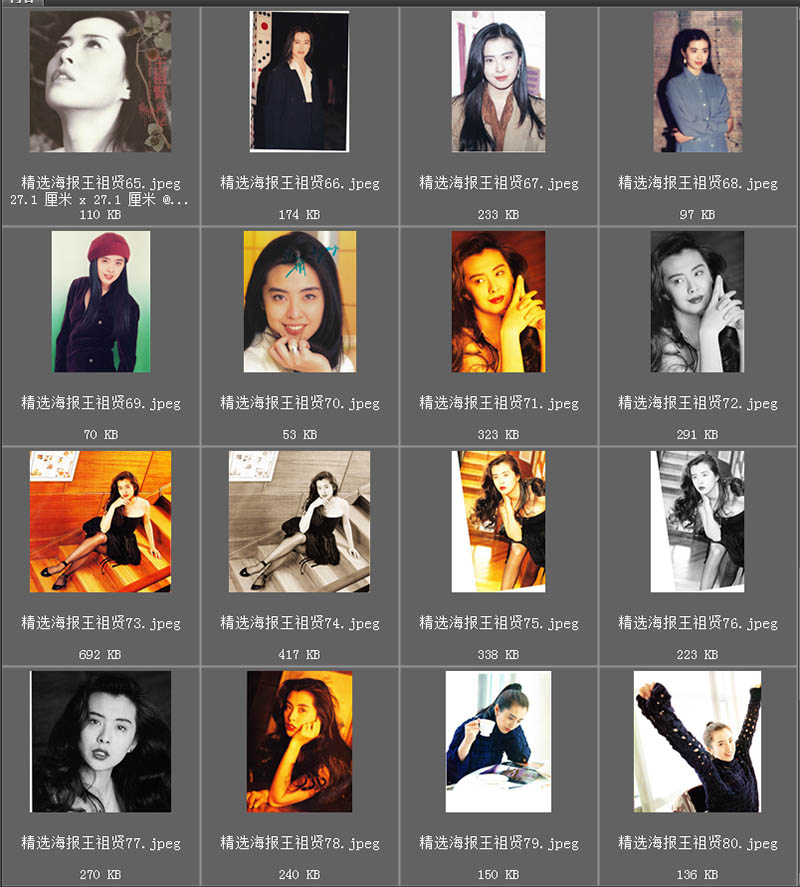
Task: Open the 精选海报王祖贤79.jpeg image
Action: pos(498,741)
